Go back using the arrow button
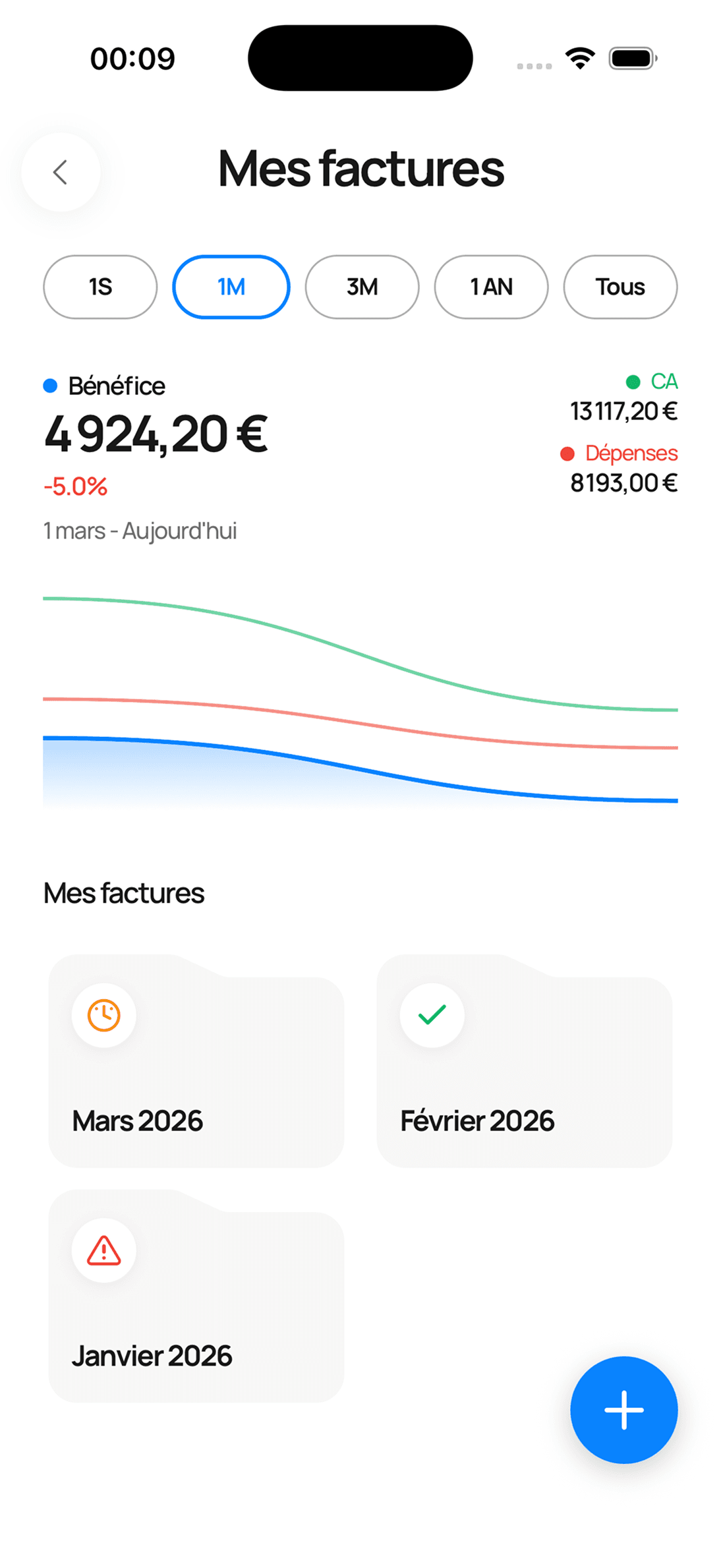 (61, 173)
